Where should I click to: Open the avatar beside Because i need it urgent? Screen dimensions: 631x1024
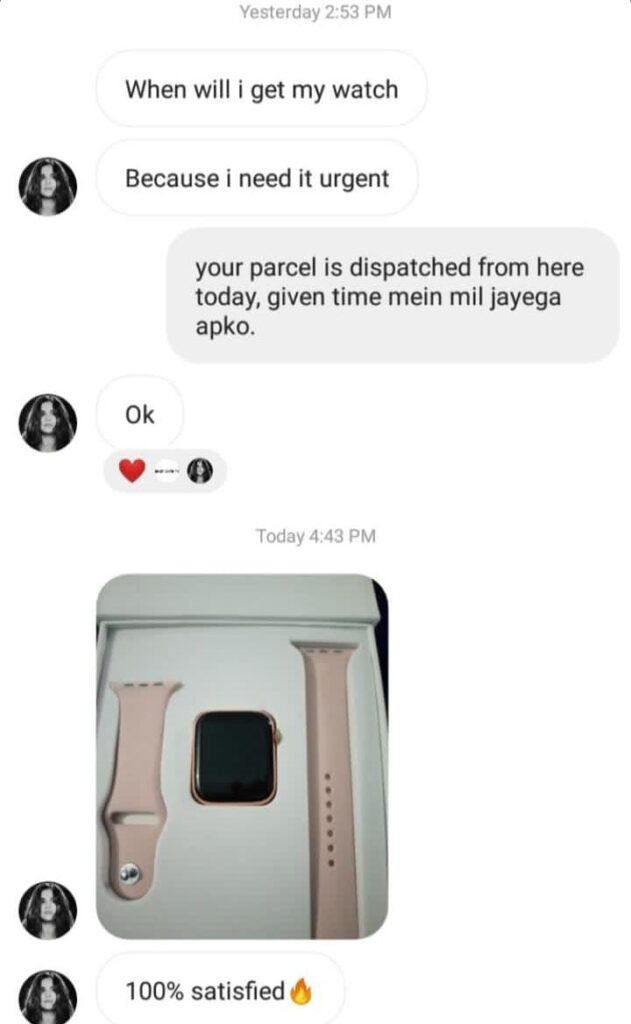click(48, 186)
